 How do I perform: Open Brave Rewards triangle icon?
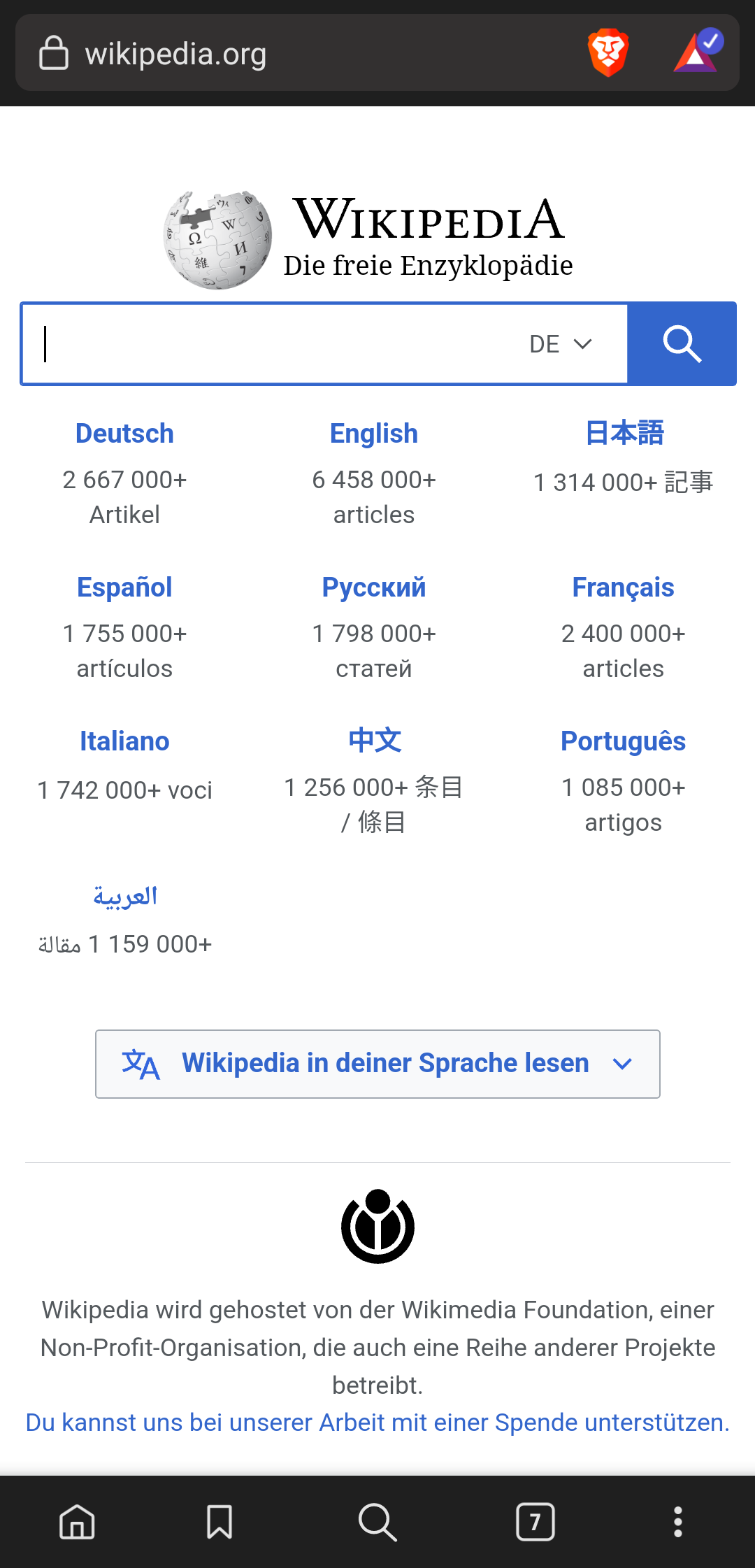coord(697,52)
